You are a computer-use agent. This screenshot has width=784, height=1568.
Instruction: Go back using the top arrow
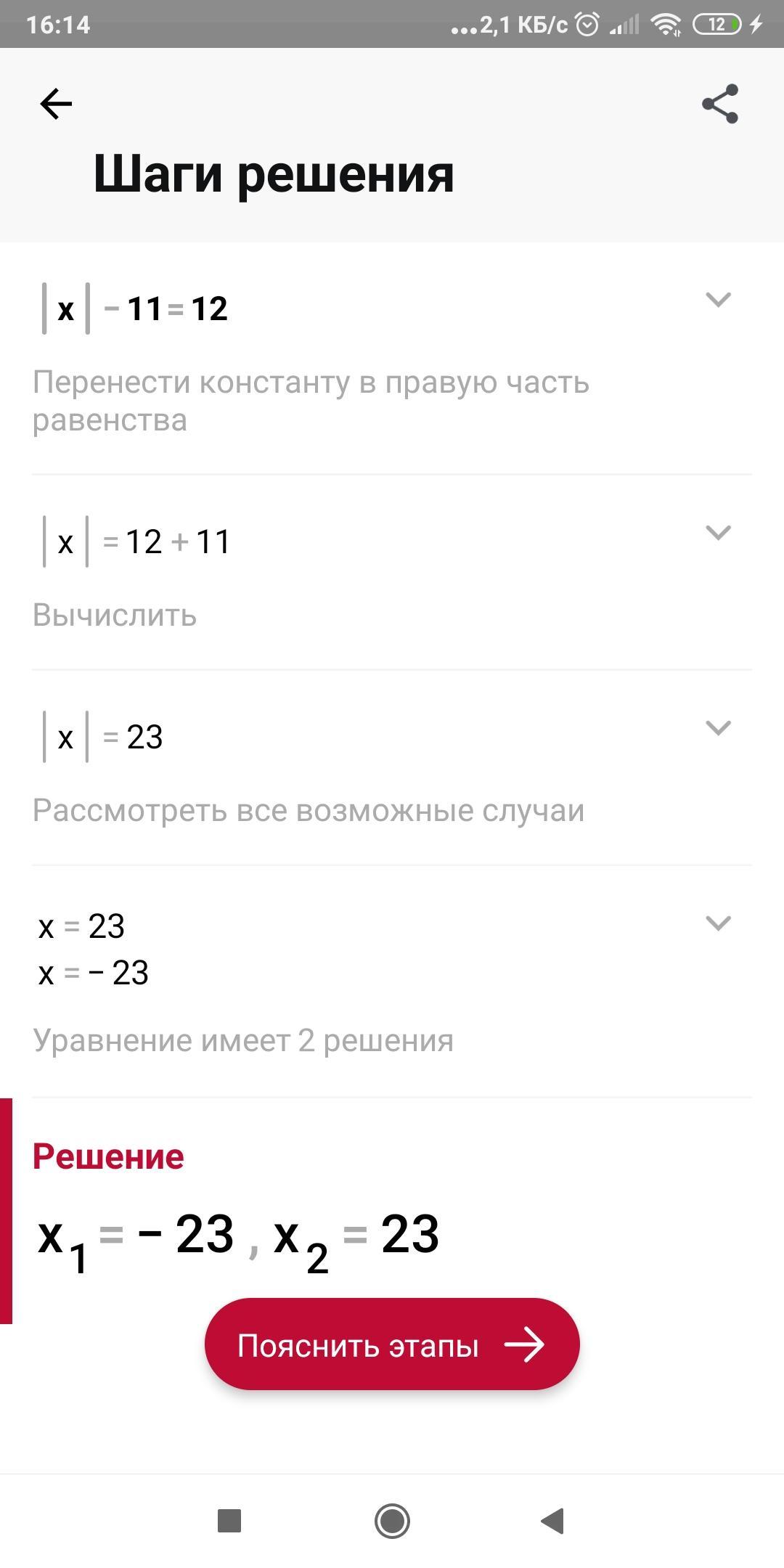click(x=56, y=104)
